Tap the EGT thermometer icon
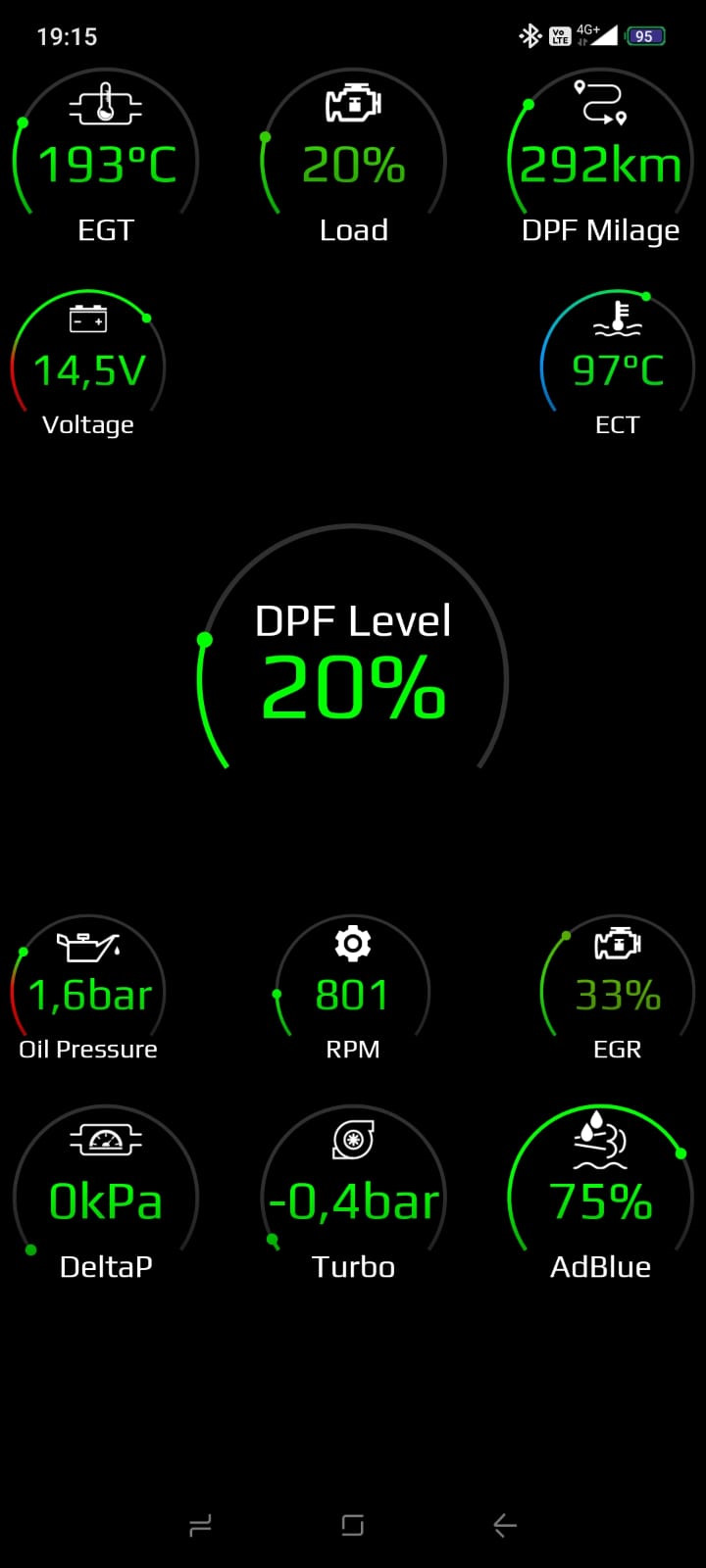The width and height of the screenshot is (706, 1568). (105, 103)
